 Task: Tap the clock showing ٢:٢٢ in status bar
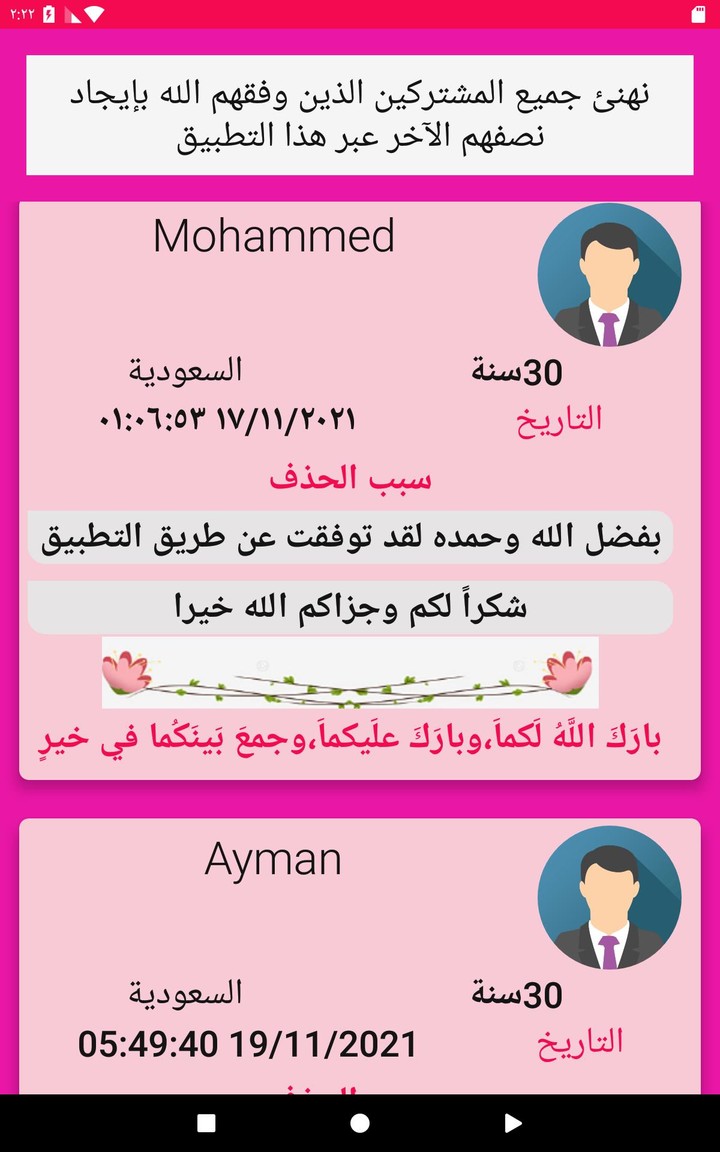click(x=21, y=14)
